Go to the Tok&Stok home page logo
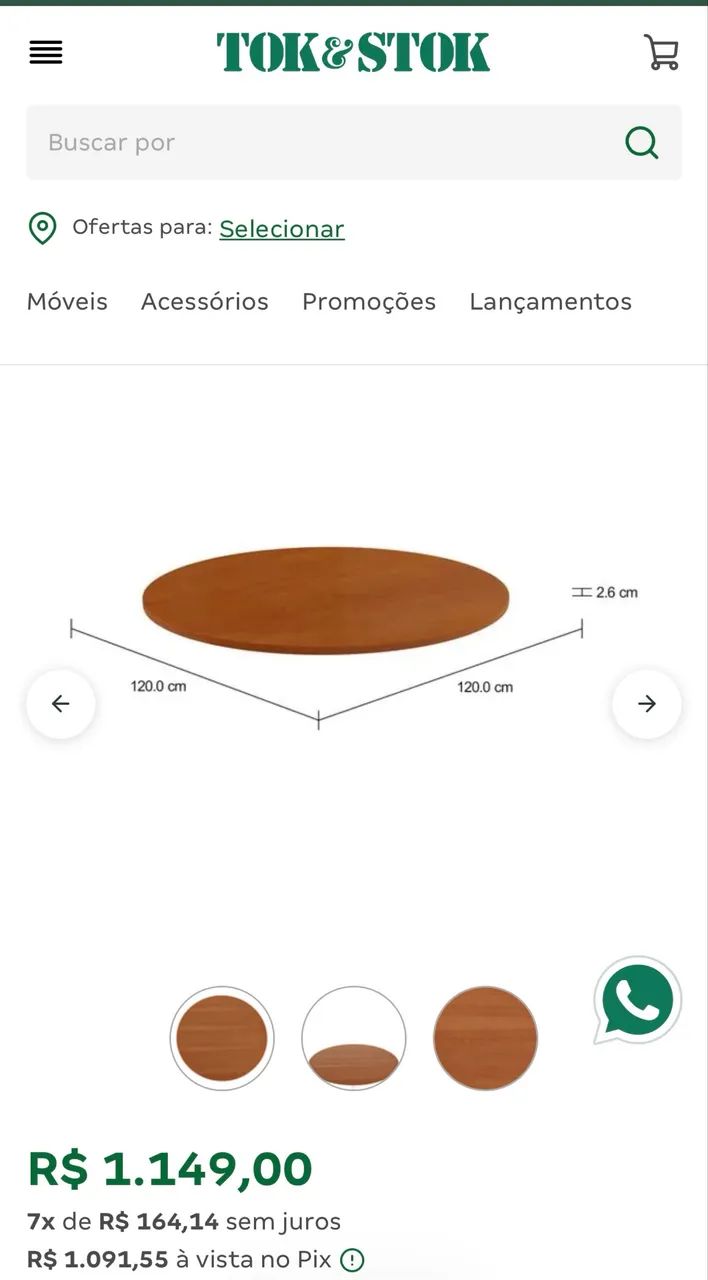 (354, 52)
